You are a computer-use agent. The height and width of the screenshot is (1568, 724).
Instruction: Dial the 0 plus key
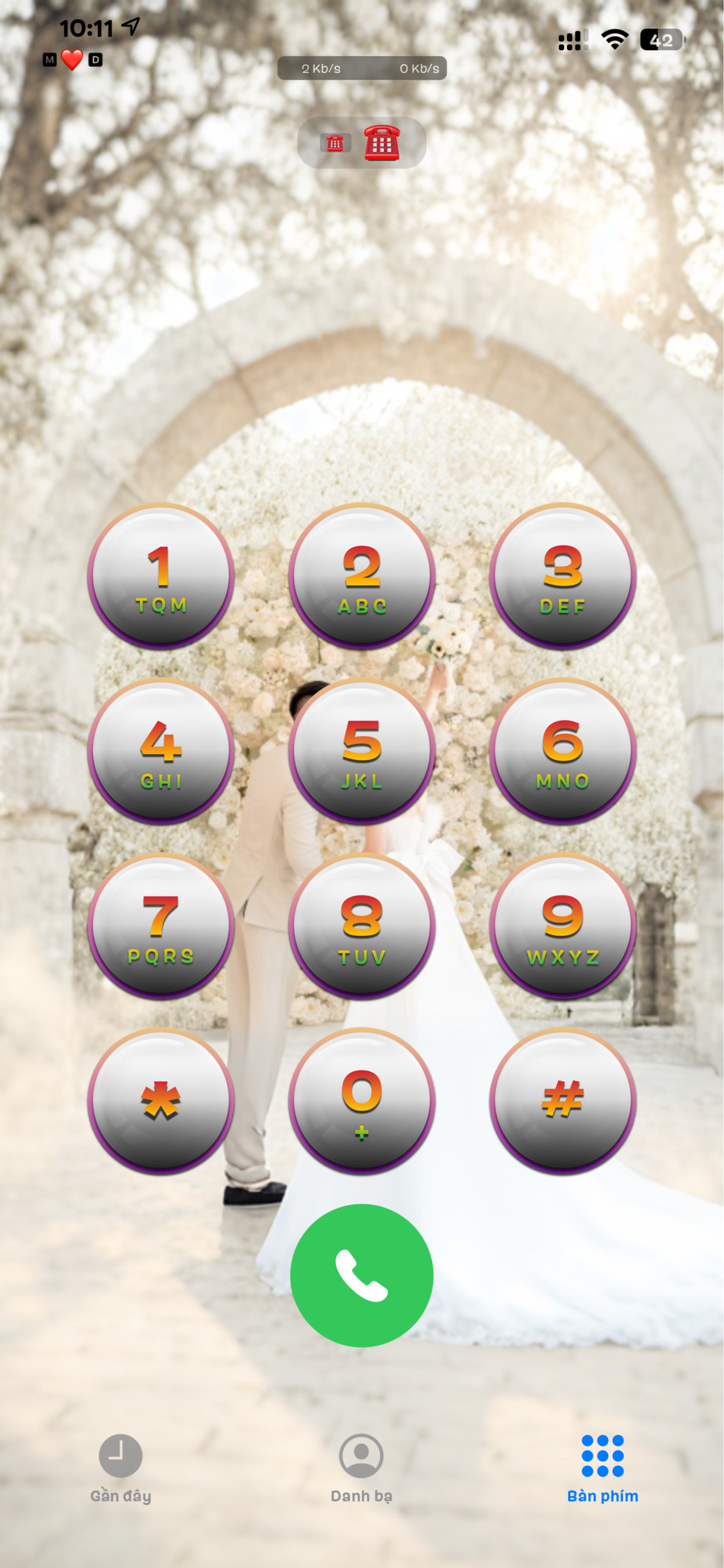(361, 1101)
